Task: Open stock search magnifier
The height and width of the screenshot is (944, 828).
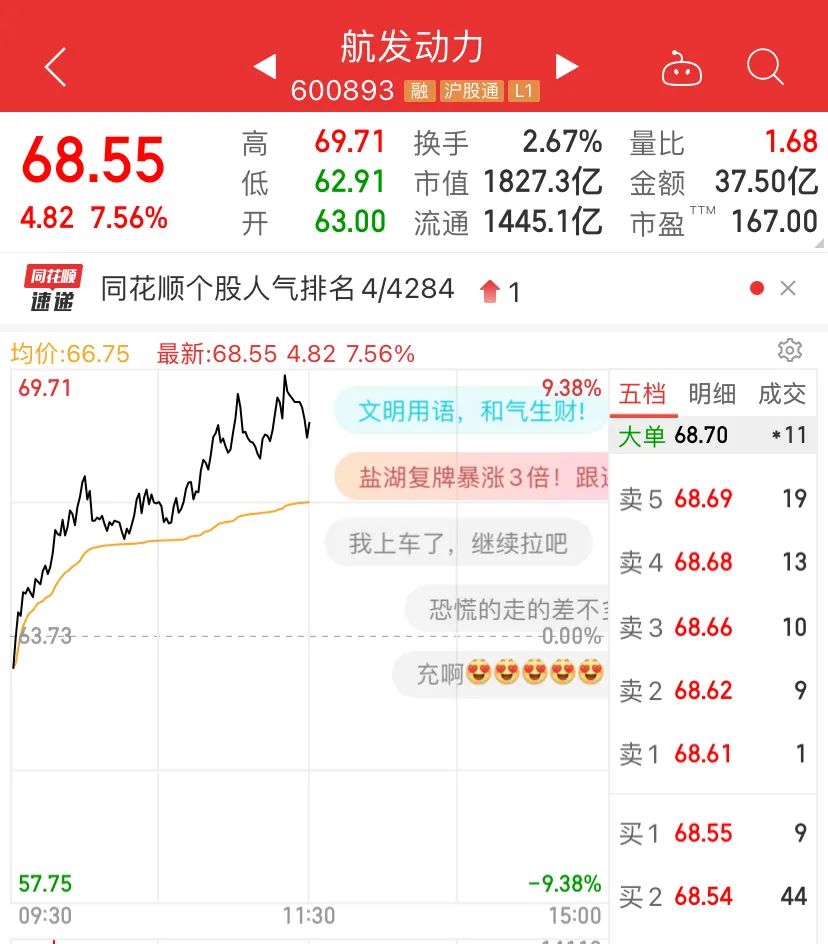Action: 765,67
